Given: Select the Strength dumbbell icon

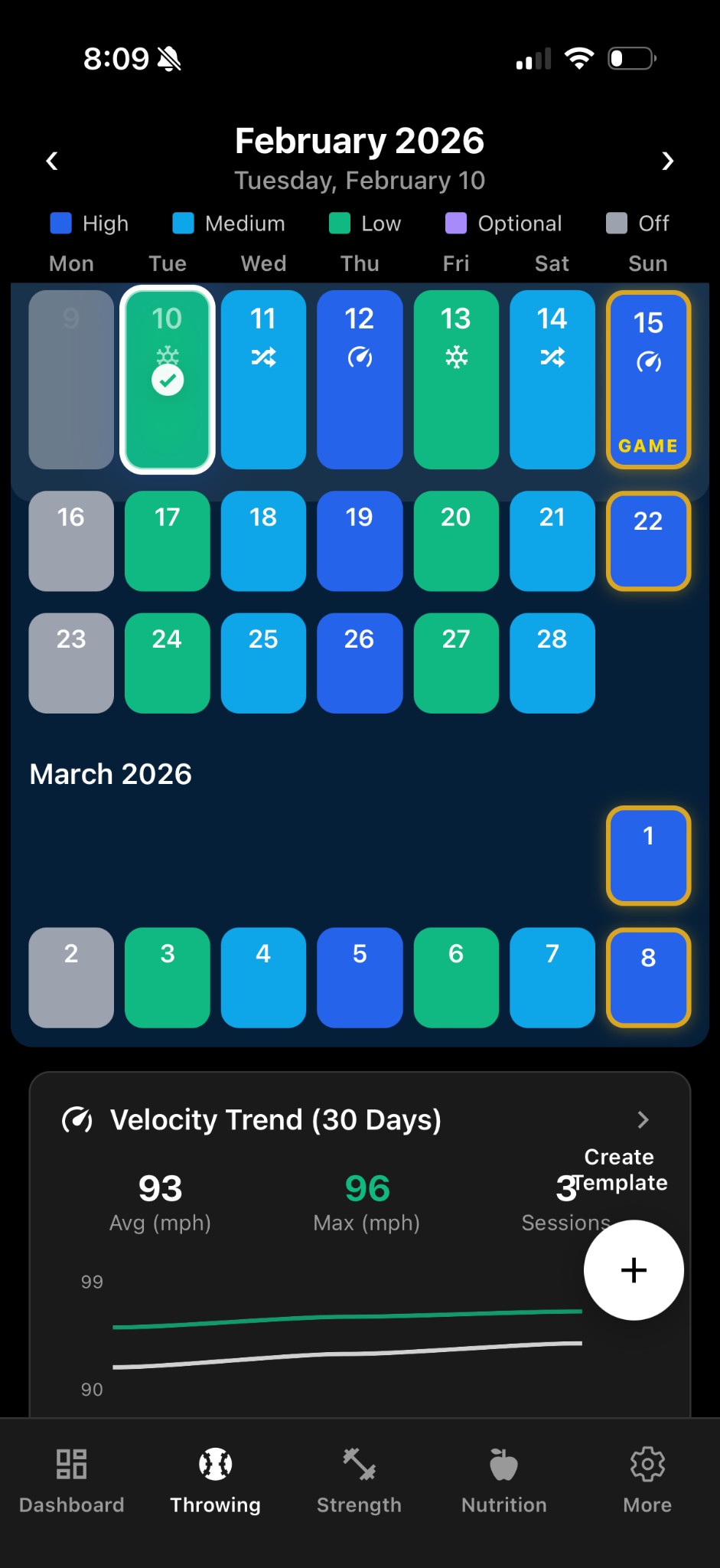Looking at the screenshot, I should [x=359, y=1463].
